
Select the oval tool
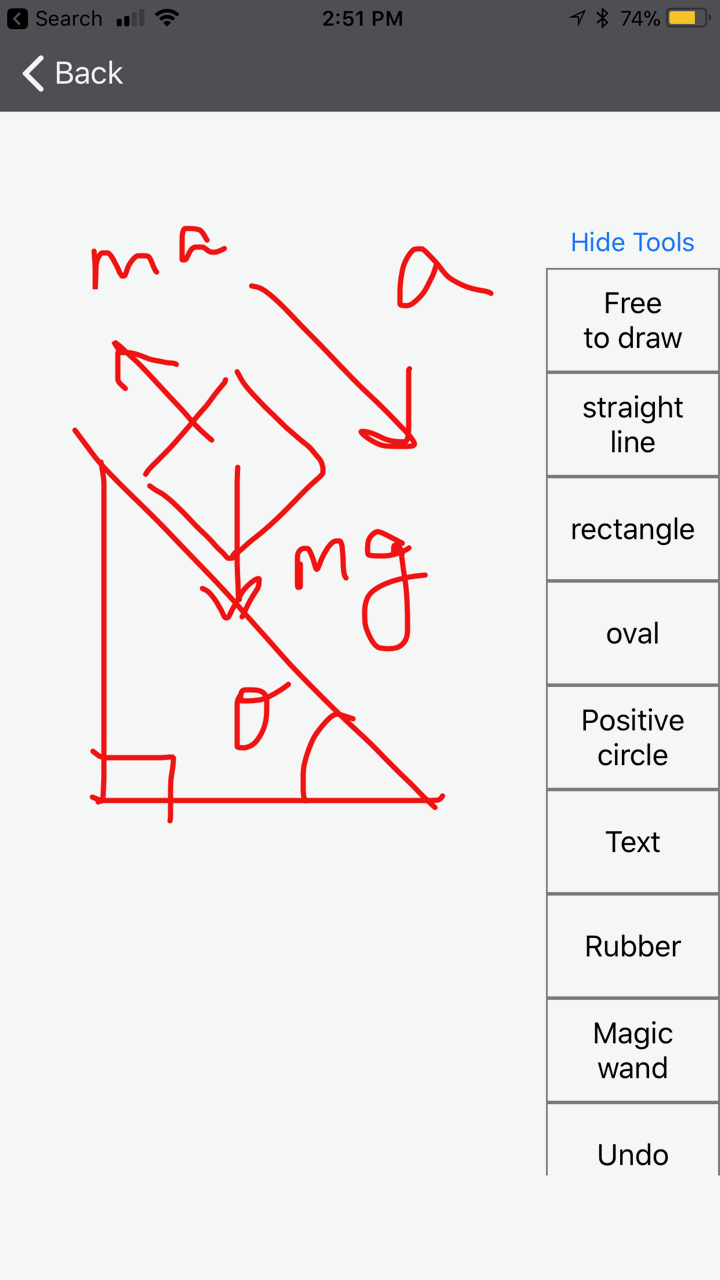[x=633, y=633]
